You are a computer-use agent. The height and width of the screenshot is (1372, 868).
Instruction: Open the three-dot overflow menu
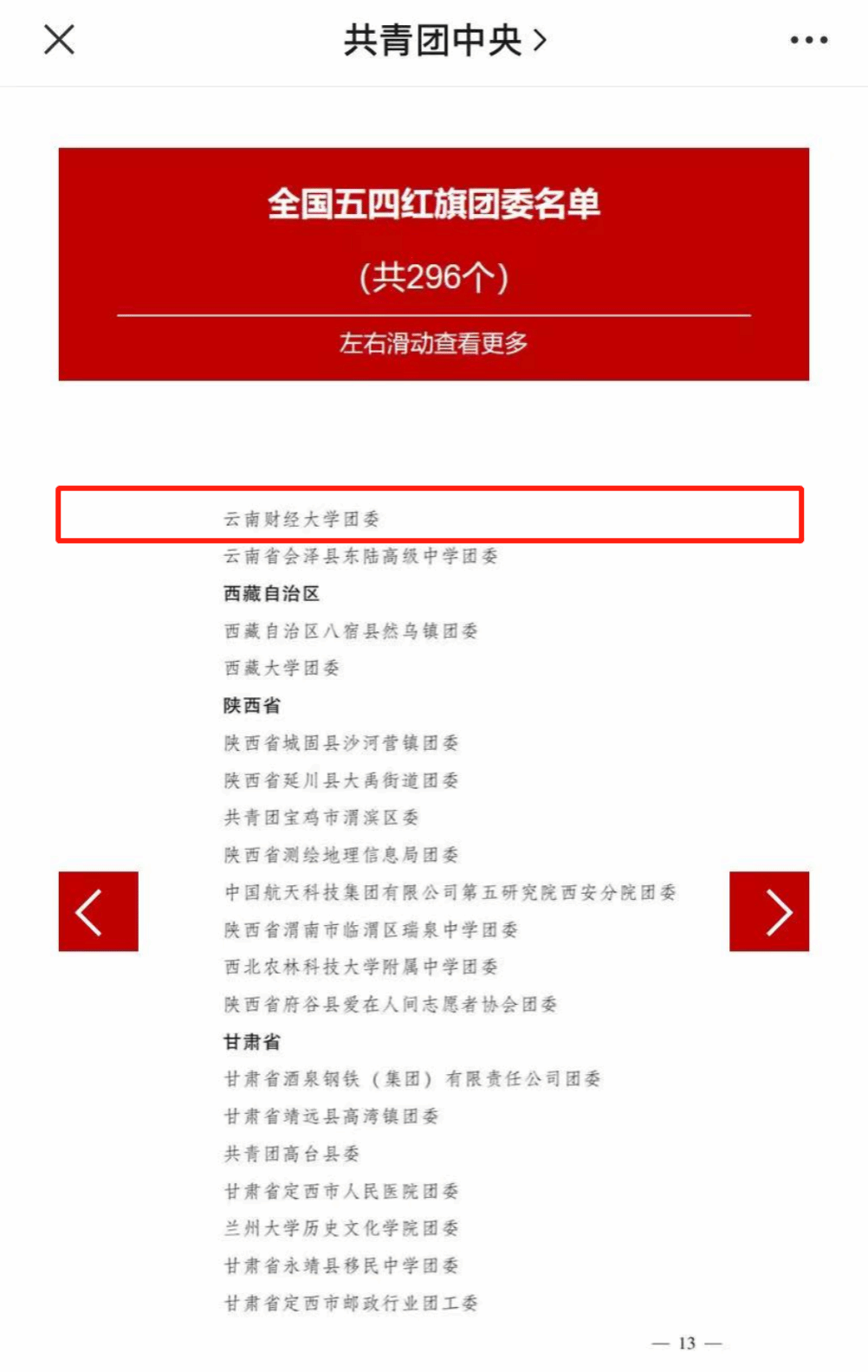(x=808, y=40)
